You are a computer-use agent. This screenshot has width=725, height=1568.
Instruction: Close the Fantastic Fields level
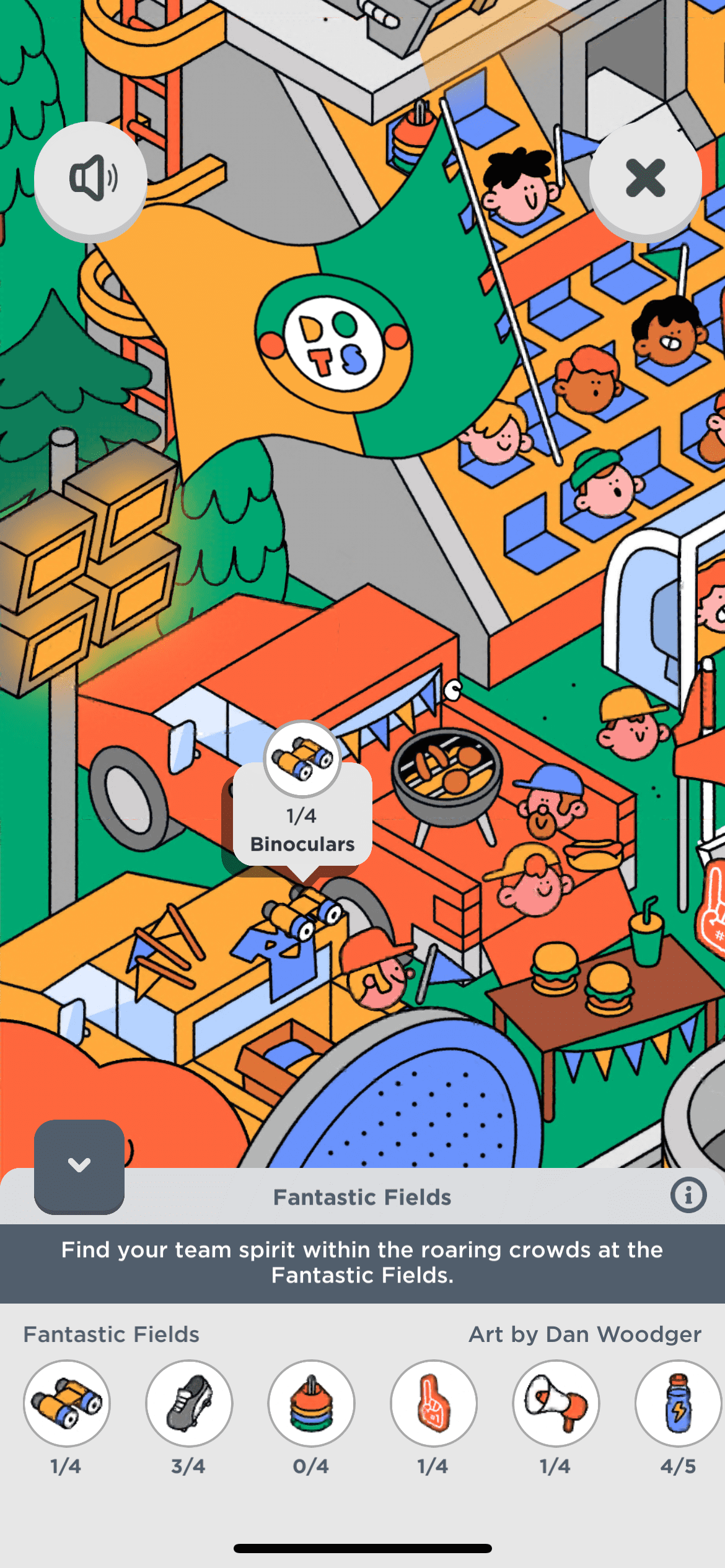click(645, 178)
